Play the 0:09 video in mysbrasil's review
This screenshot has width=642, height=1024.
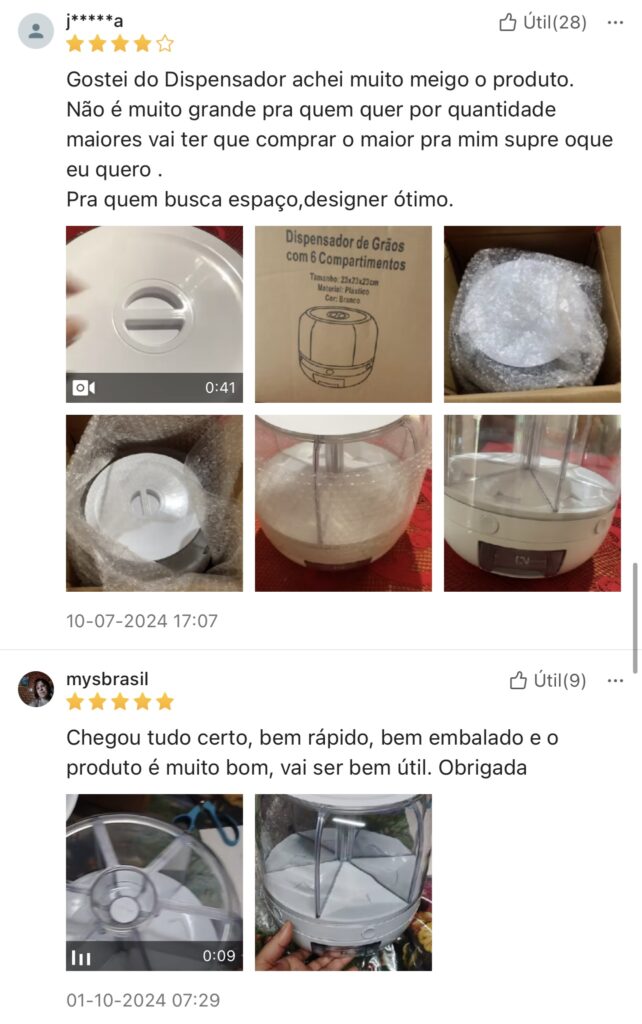tap(154, 882)
